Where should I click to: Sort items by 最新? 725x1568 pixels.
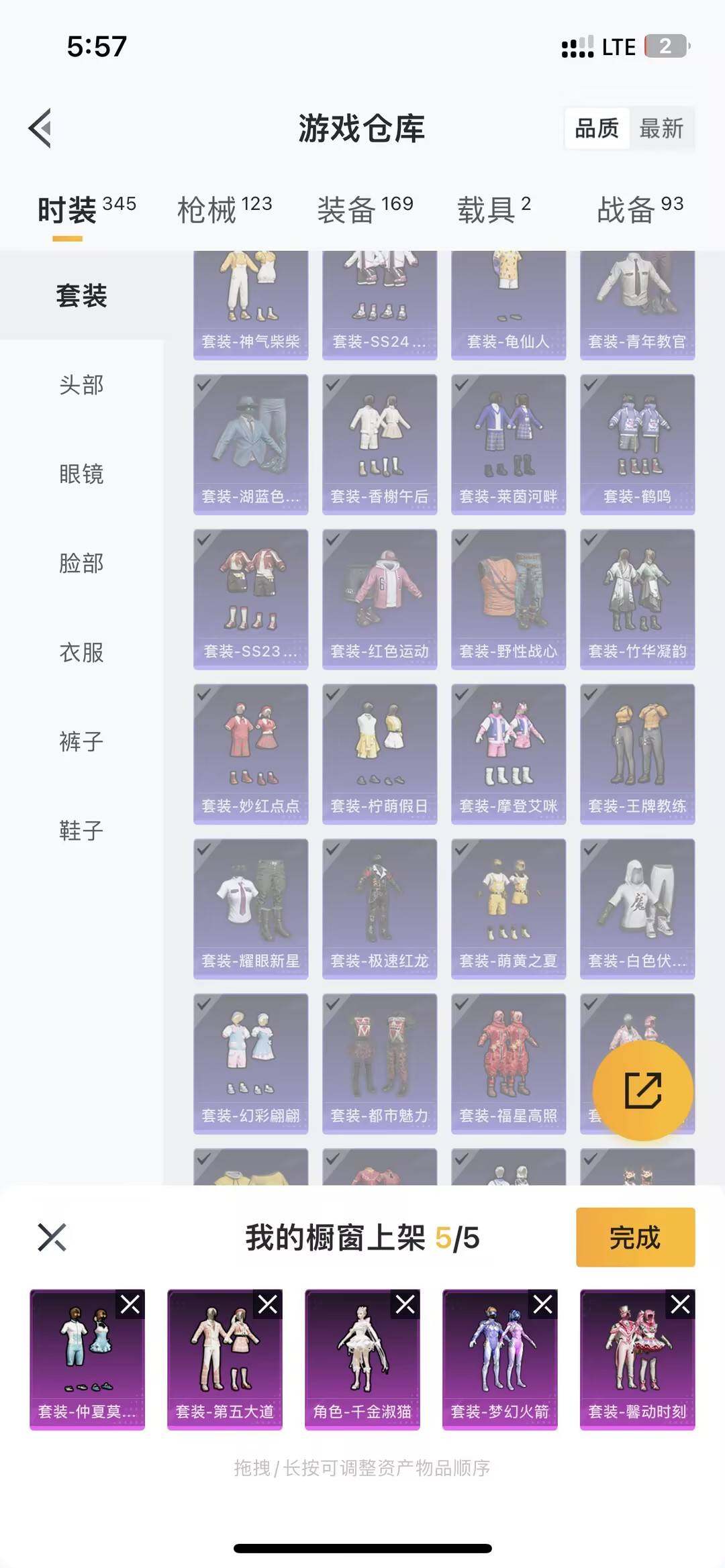click(661, 127)
